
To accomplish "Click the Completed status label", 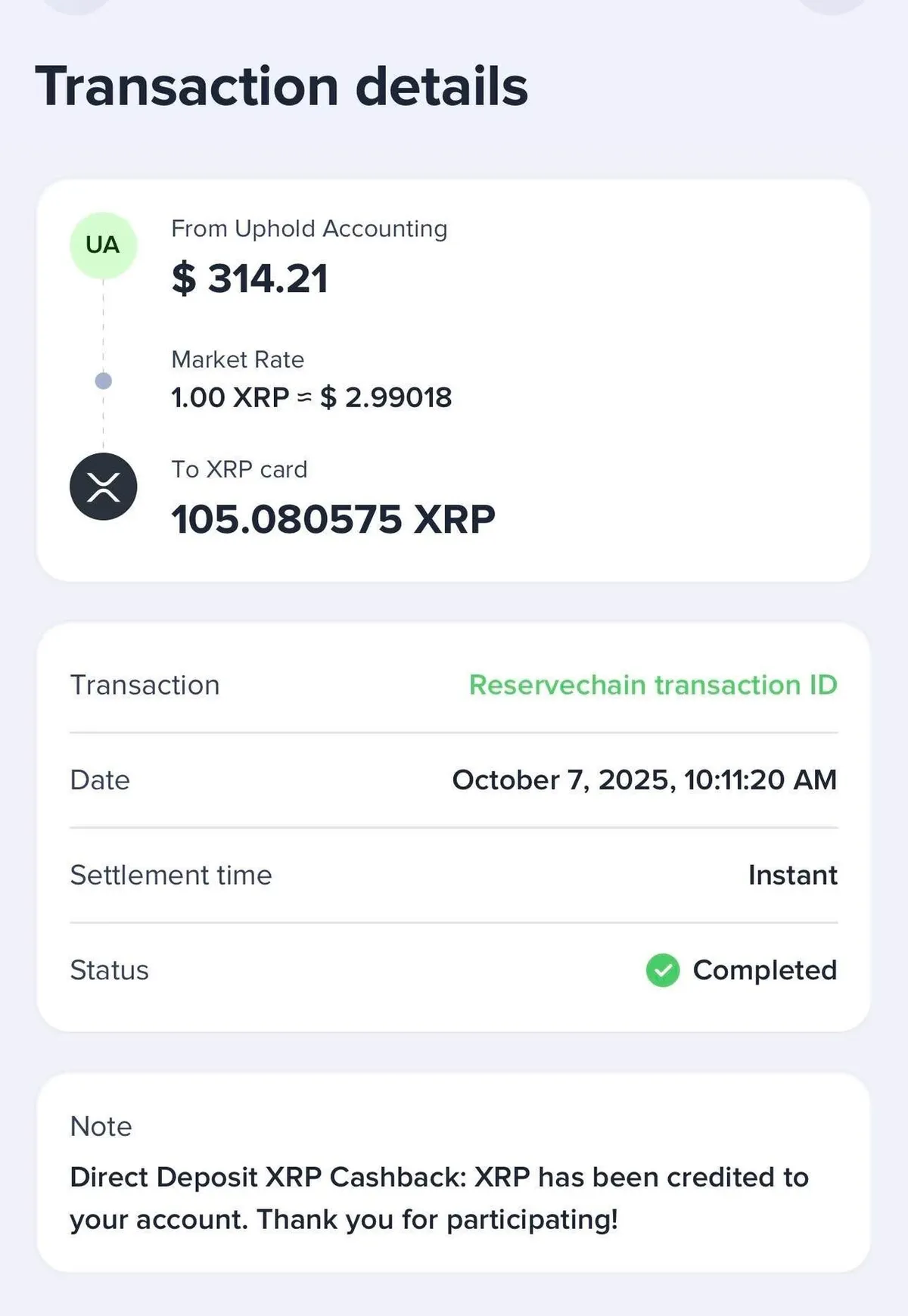I will pyautogui.click(x=766, y=970).
